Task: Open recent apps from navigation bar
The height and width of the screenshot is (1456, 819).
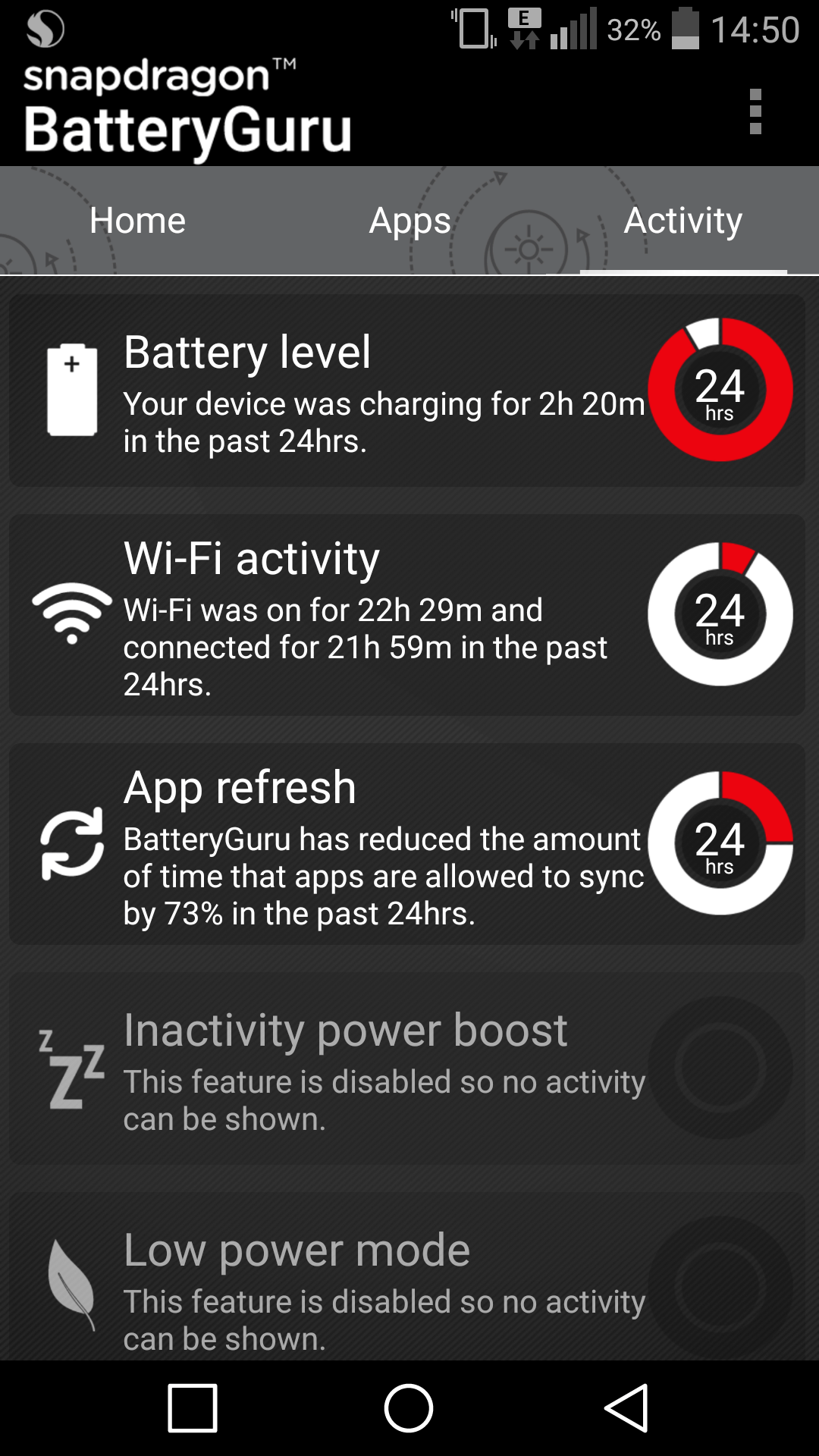Action: pyautogui.click(x=193, y=1407)
